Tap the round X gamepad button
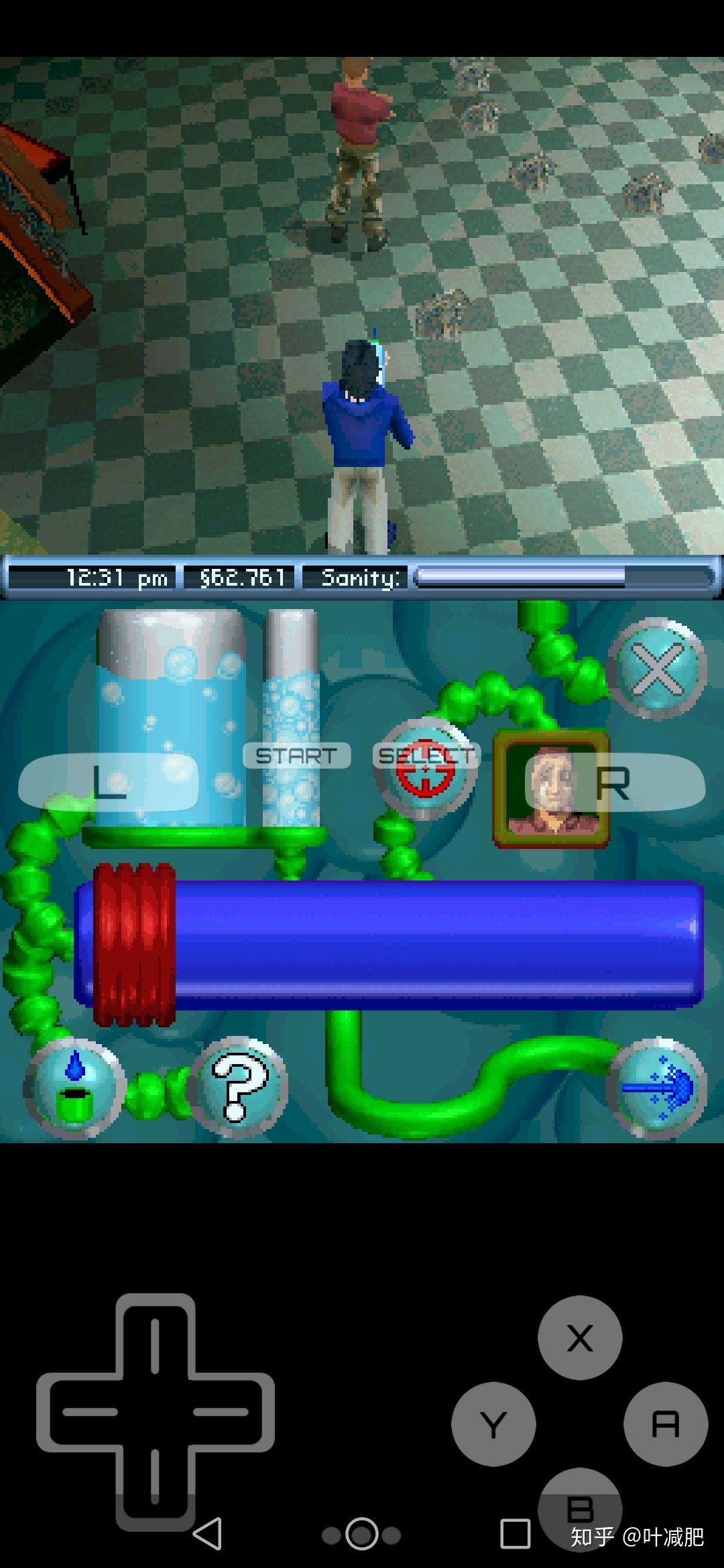This screenshot has width=724, height=1568. (x=580, y=1338)
